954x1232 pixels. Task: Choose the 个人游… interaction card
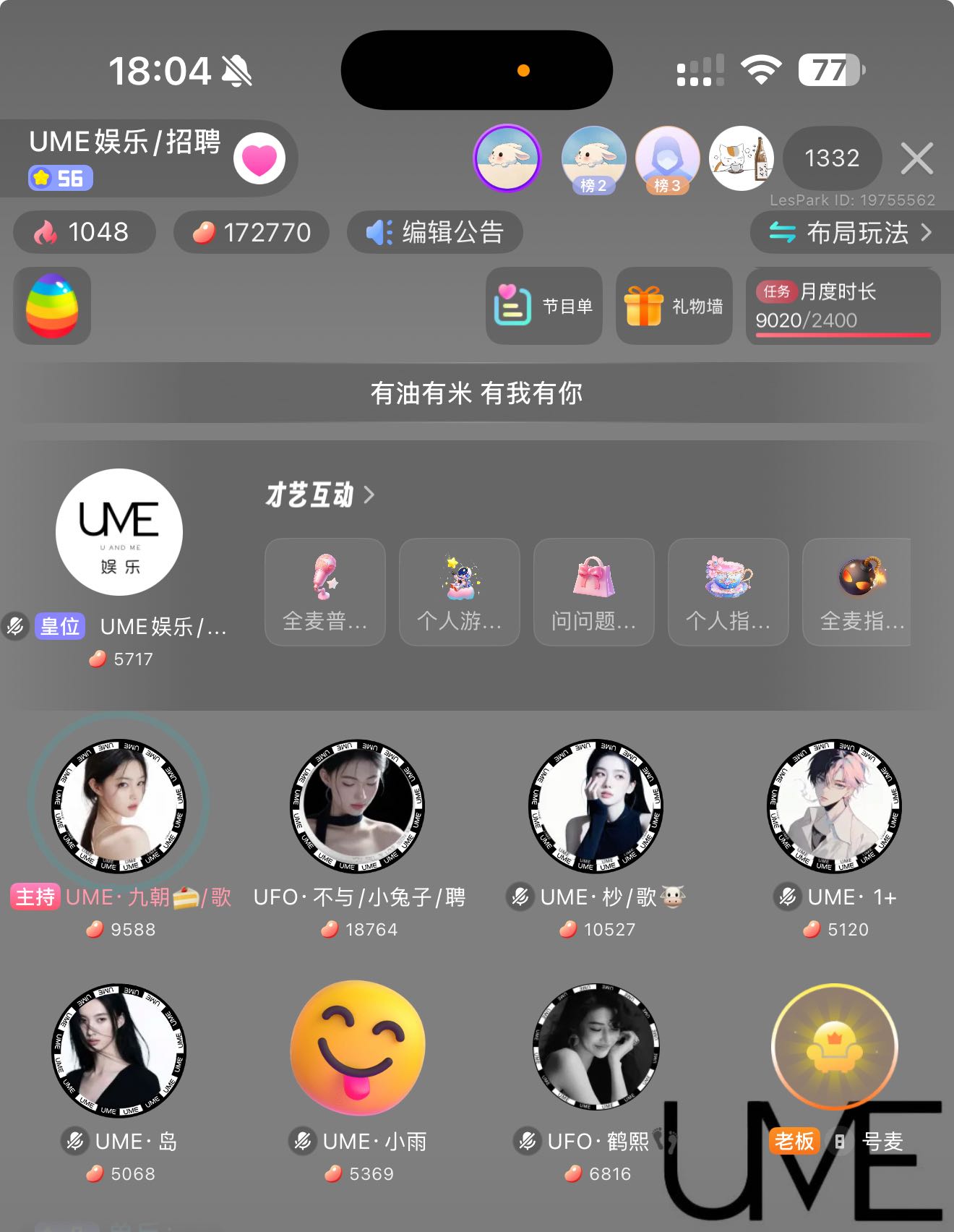[460, 591]
